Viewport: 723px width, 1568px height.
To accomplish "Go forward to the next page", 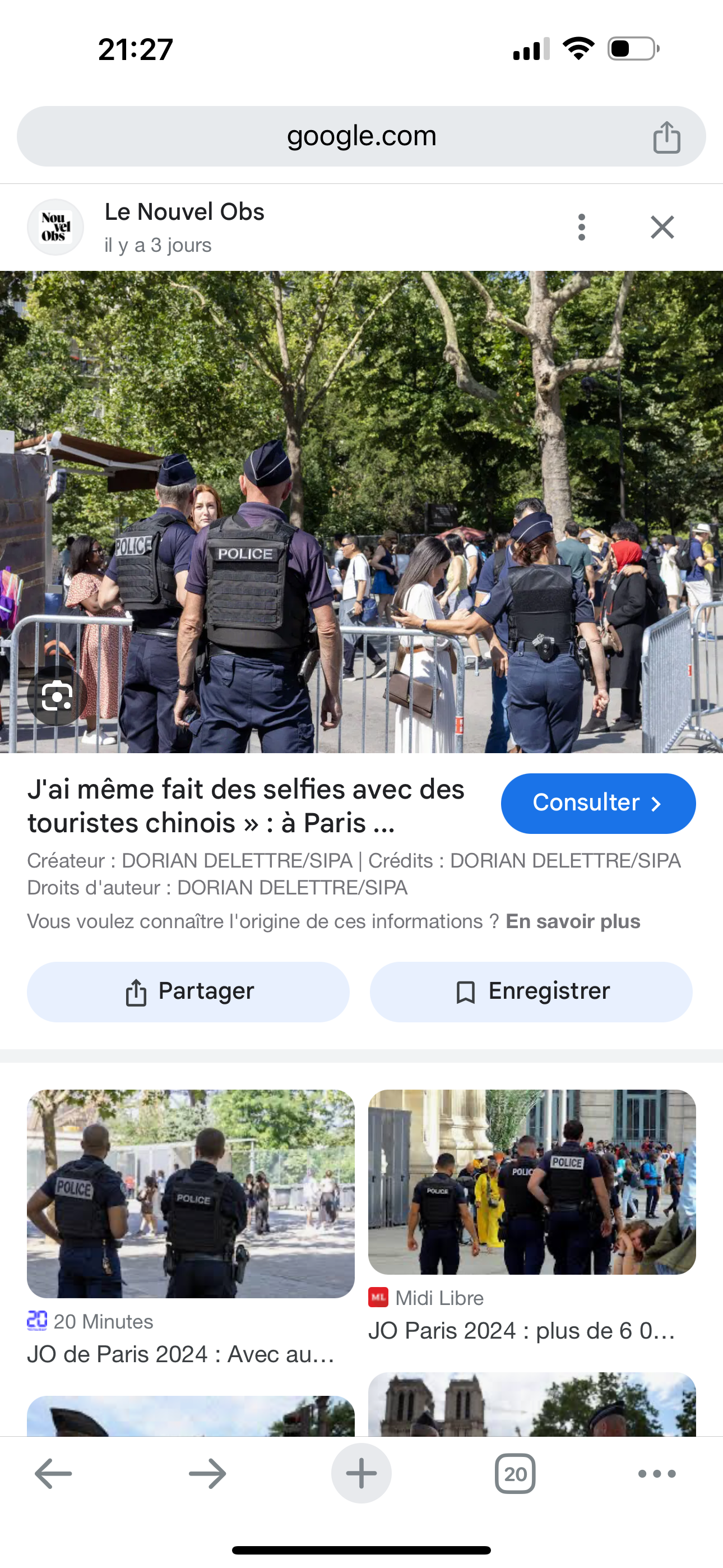I will [207, 1474].
